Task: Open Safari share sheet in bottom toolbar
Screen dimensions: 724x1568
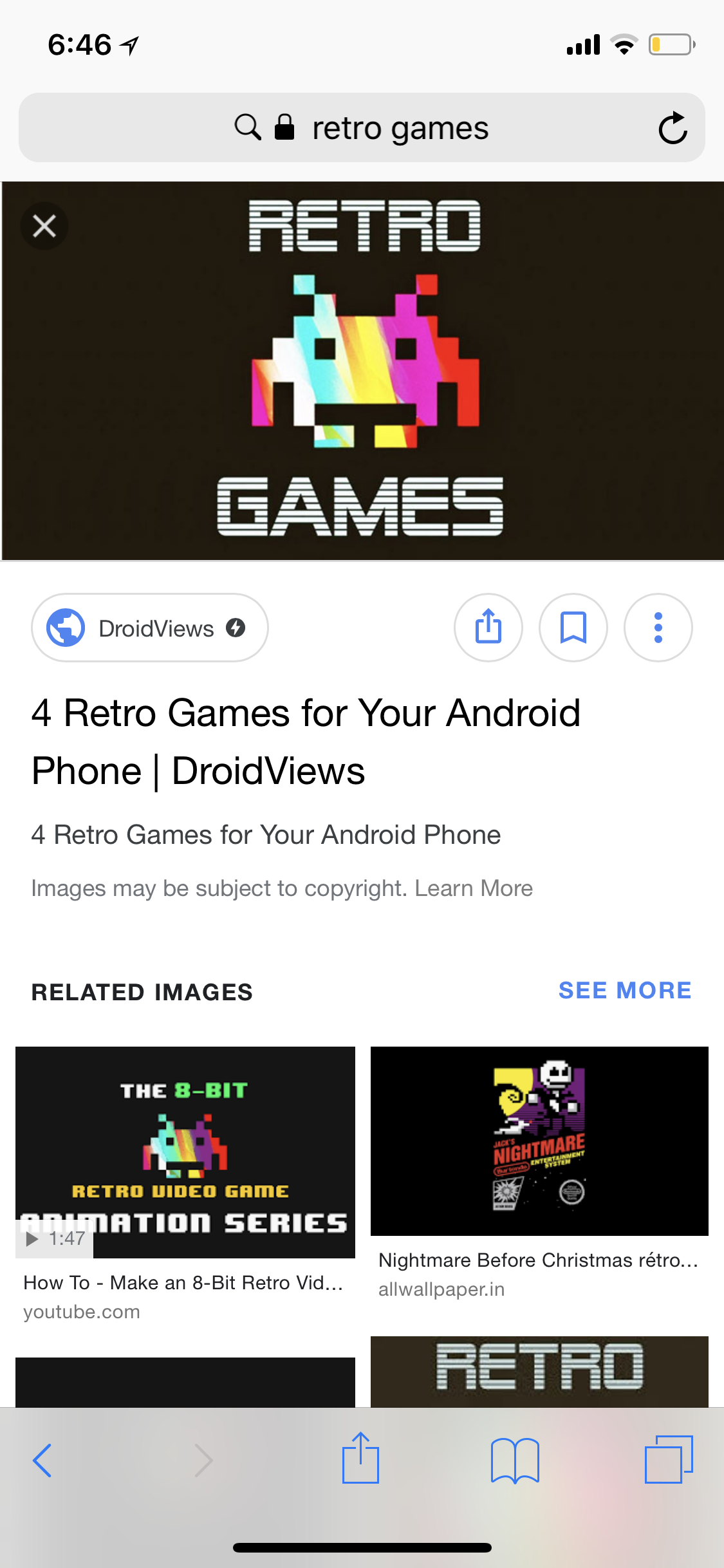Action: tap(360, 1459)
